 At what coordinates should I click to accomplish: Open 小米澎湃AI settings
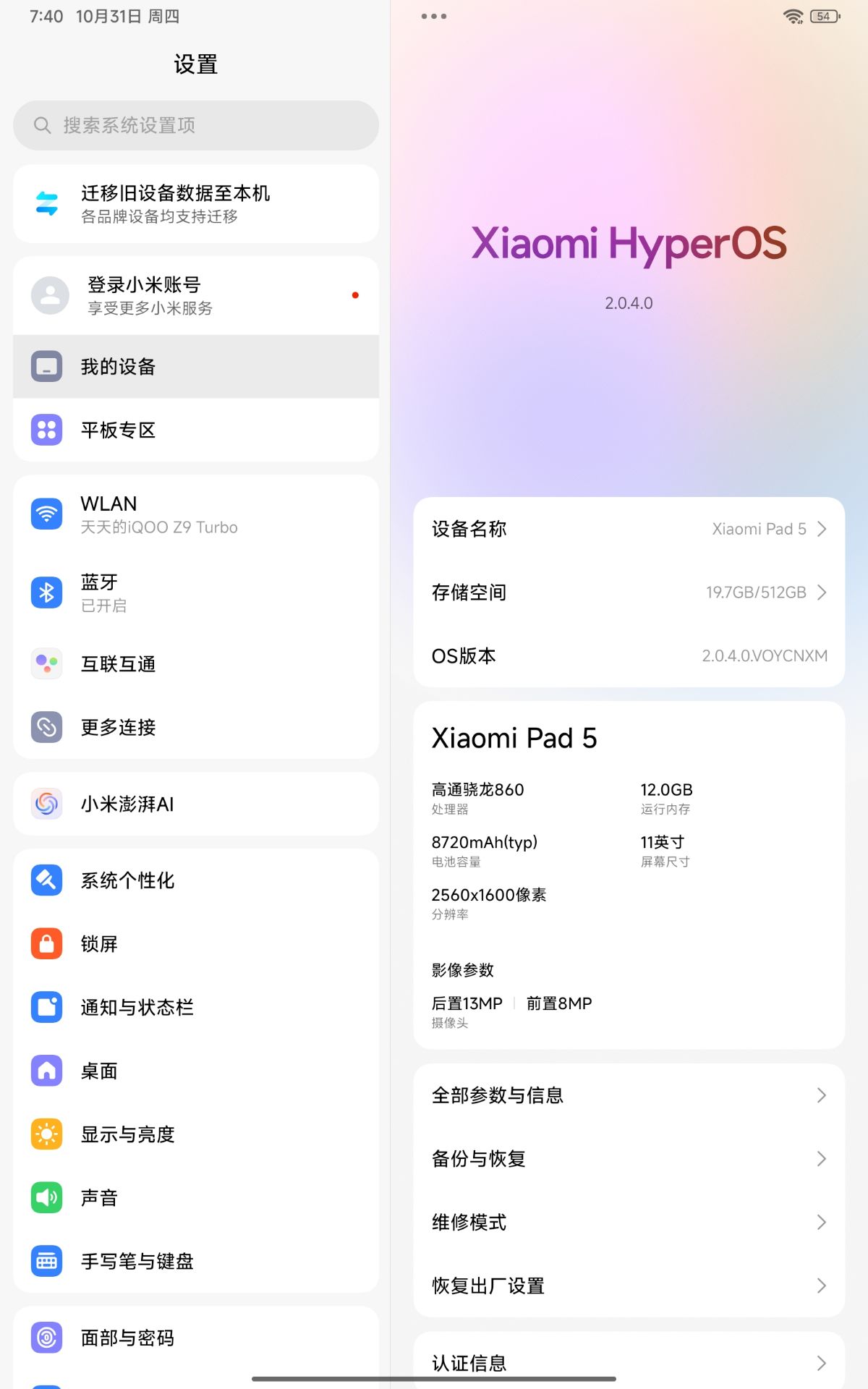[x=195, y=804]
